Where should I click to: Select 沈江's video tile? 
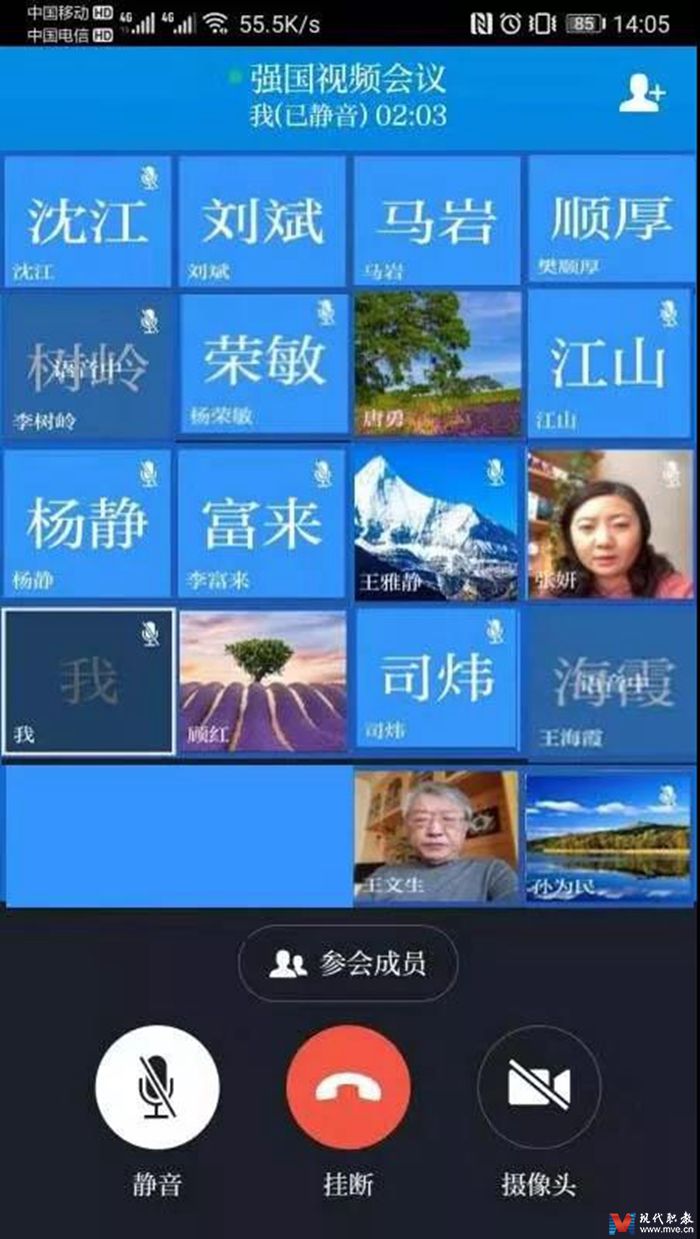tap(88, 221)
